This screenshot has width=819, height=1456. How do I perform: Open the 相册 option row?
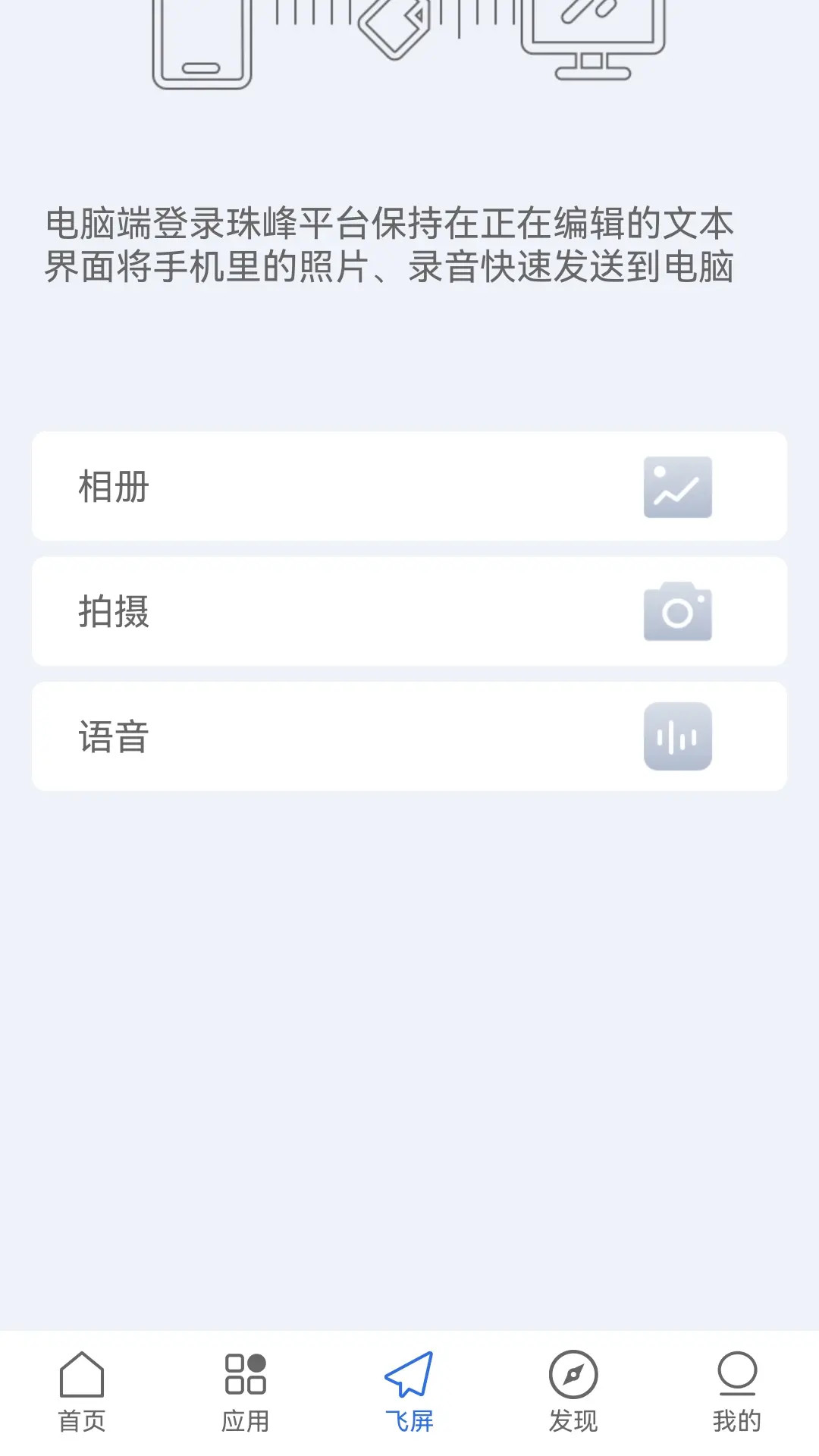coord(409,488)
